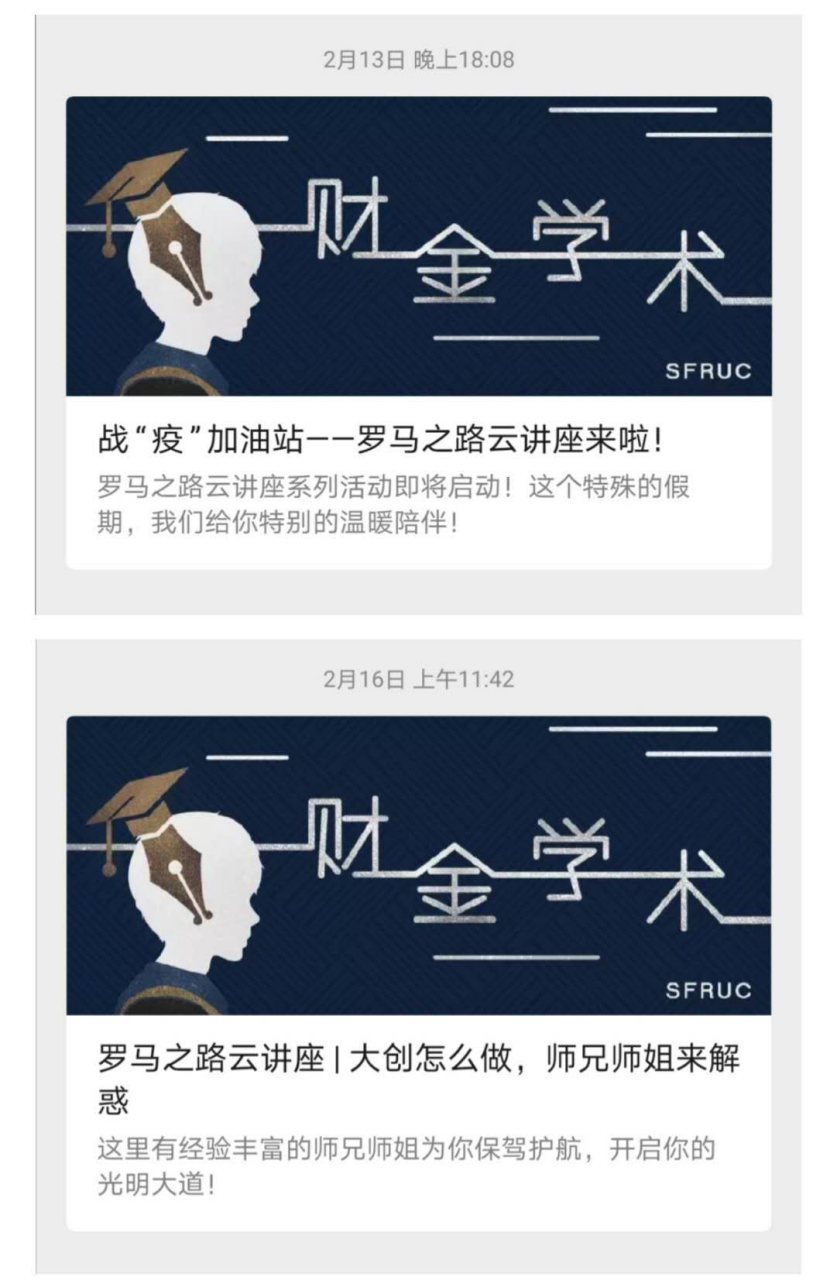Click the first article's cover image
This screenshot has width=830, height=1287.
coord(415,247)
